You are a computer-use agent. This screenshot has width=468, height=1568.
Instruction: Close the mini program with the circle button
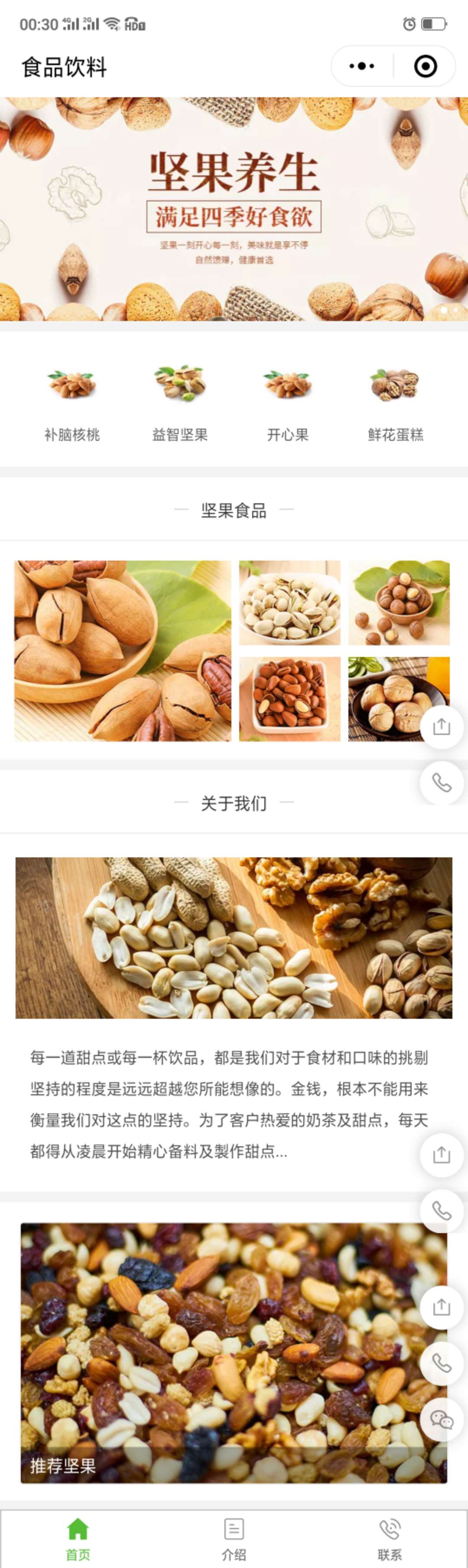pos(426,66)
